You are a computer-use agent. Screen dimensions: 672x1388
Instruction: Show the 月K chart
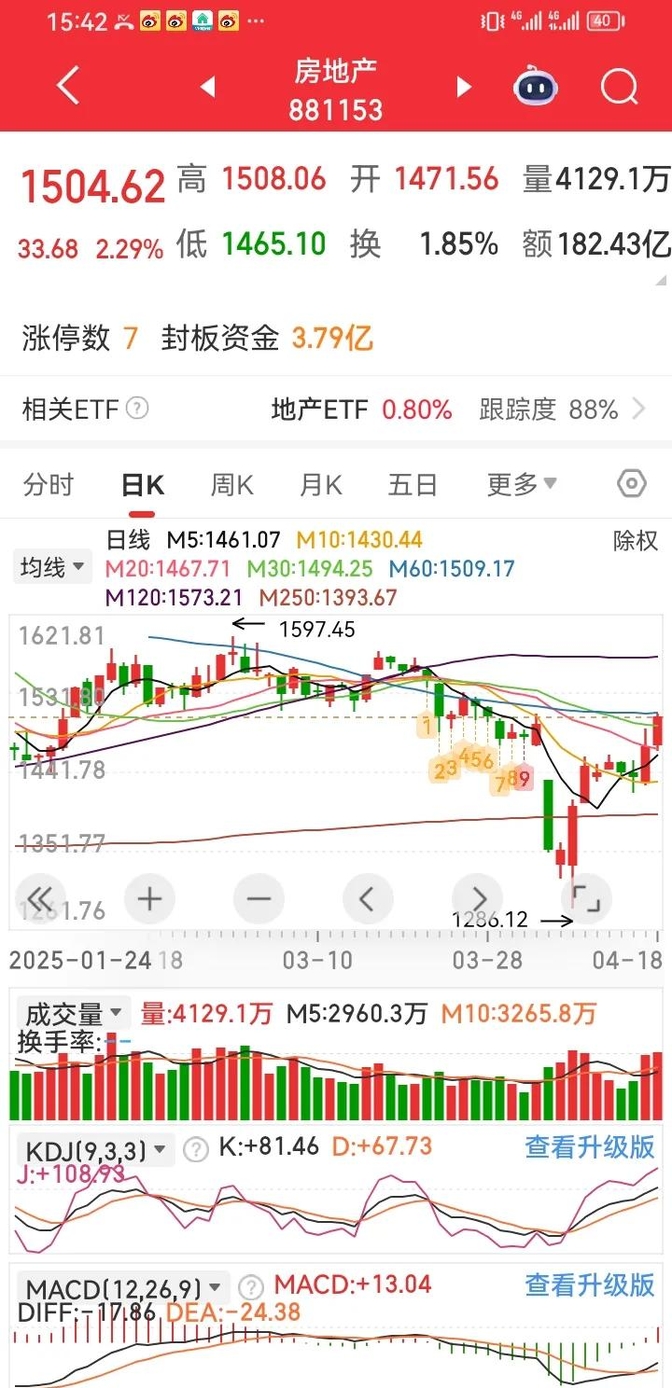point(320,485)
